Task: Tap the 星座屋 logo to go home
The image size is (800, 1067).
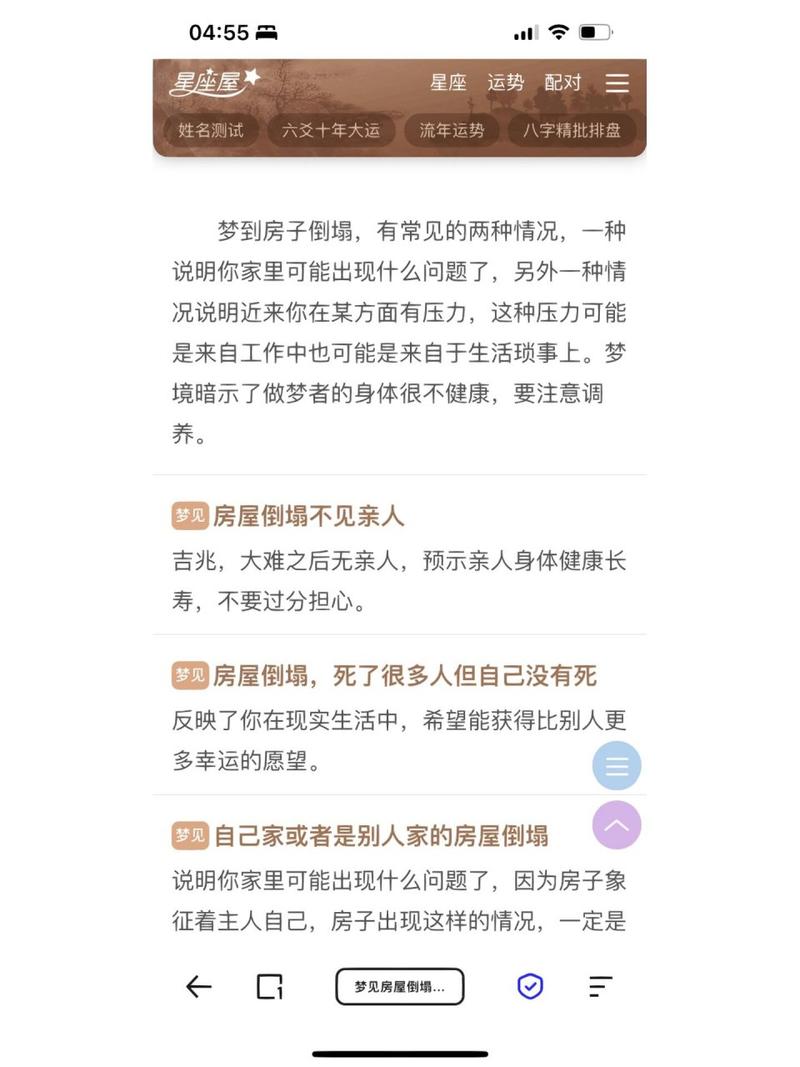Action: [x=214, y=82]
